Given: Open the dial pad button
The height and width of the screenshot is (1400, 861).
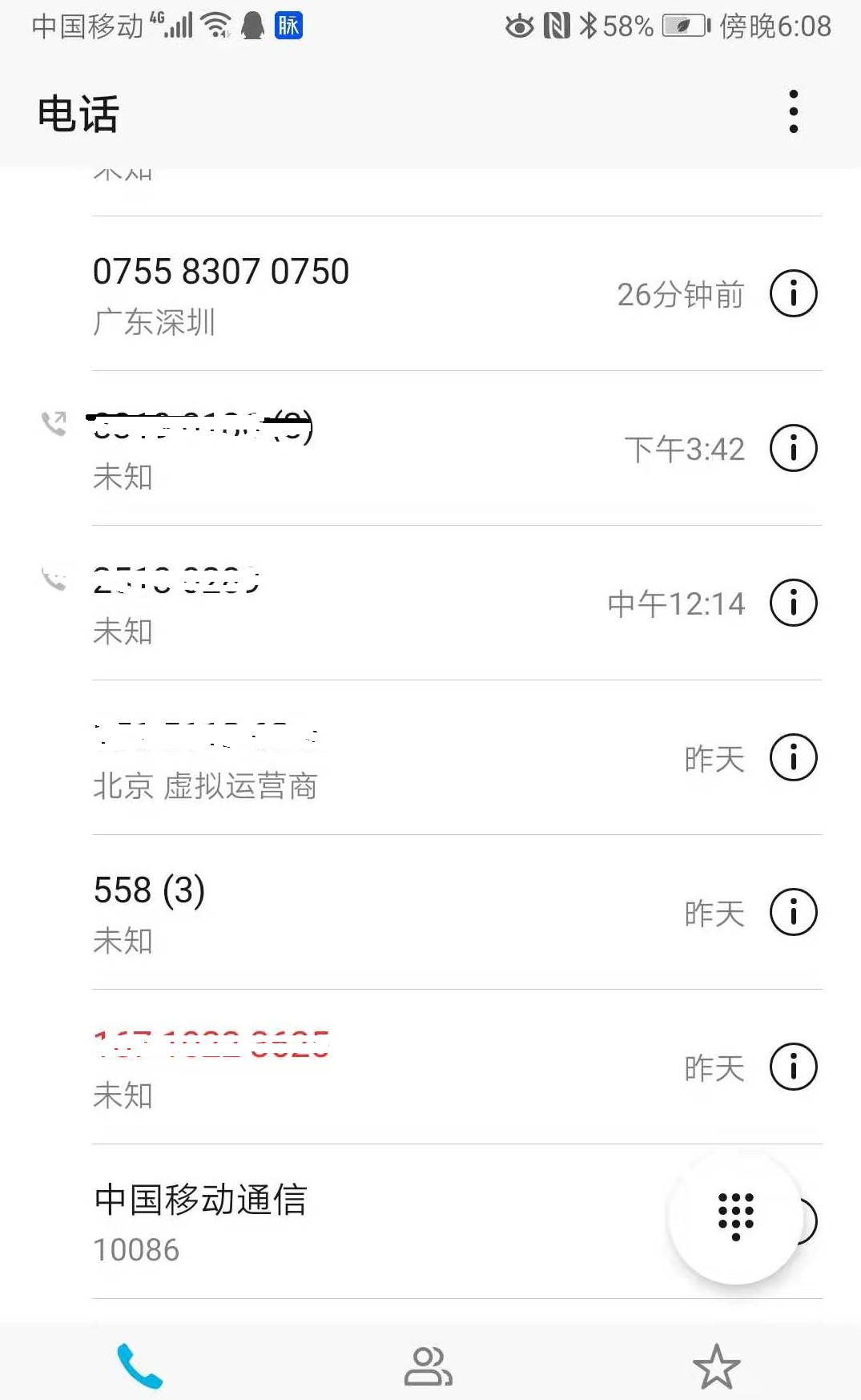Looking at the screenshot, I should pos(735,1218).
